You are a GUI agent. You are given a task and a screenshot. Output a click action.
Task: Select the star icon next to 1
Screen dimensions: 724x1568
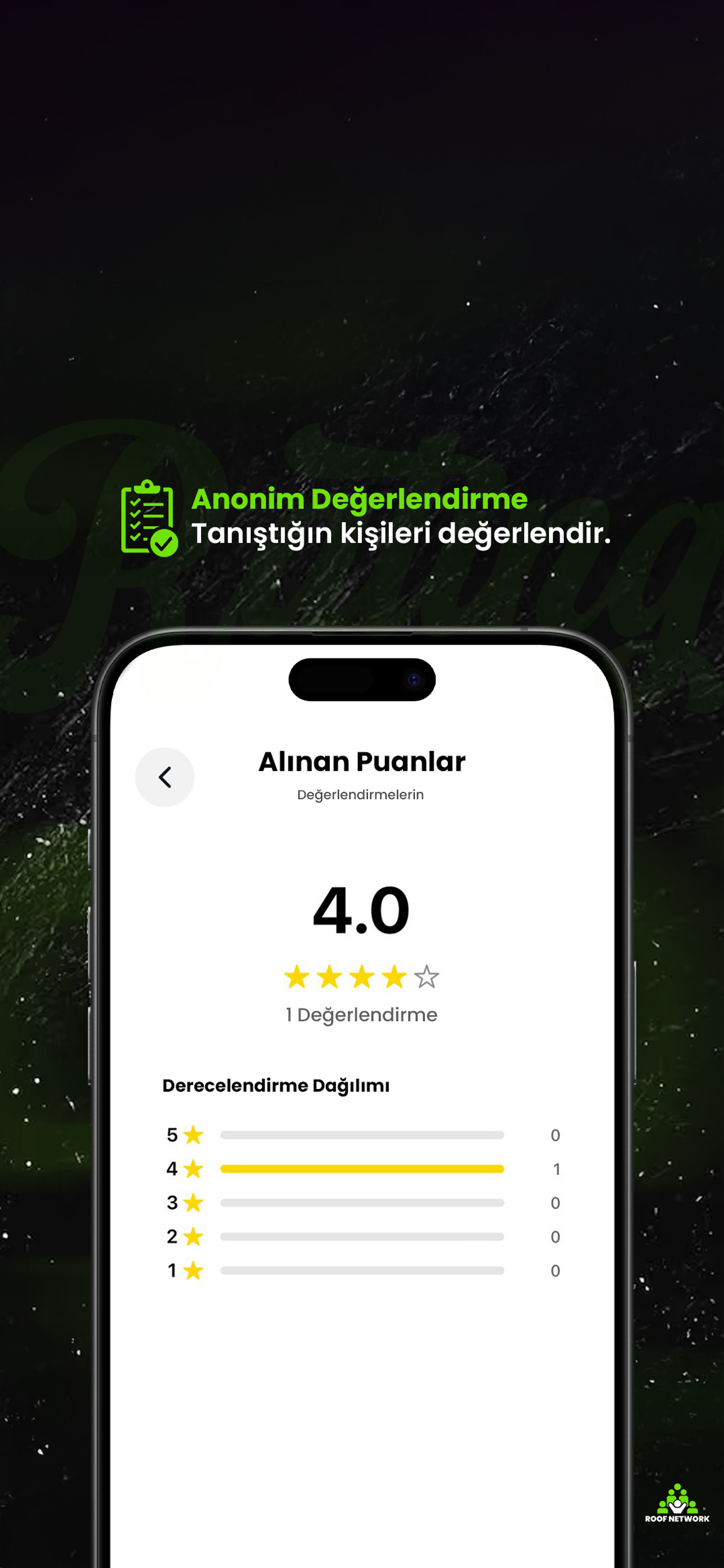click(x=193, y=1270)
